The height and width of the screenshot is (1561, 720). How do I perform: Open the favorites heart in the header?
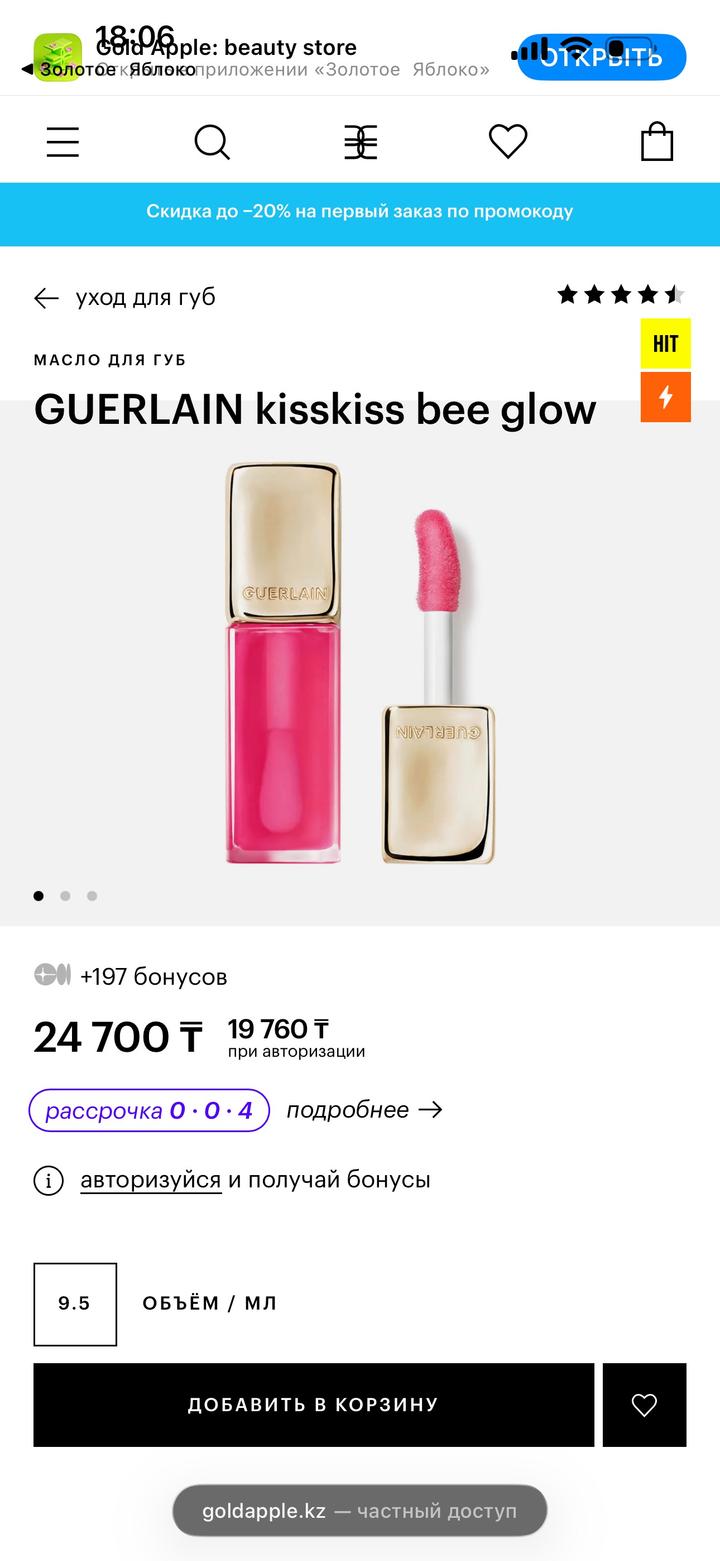[508, 142]
